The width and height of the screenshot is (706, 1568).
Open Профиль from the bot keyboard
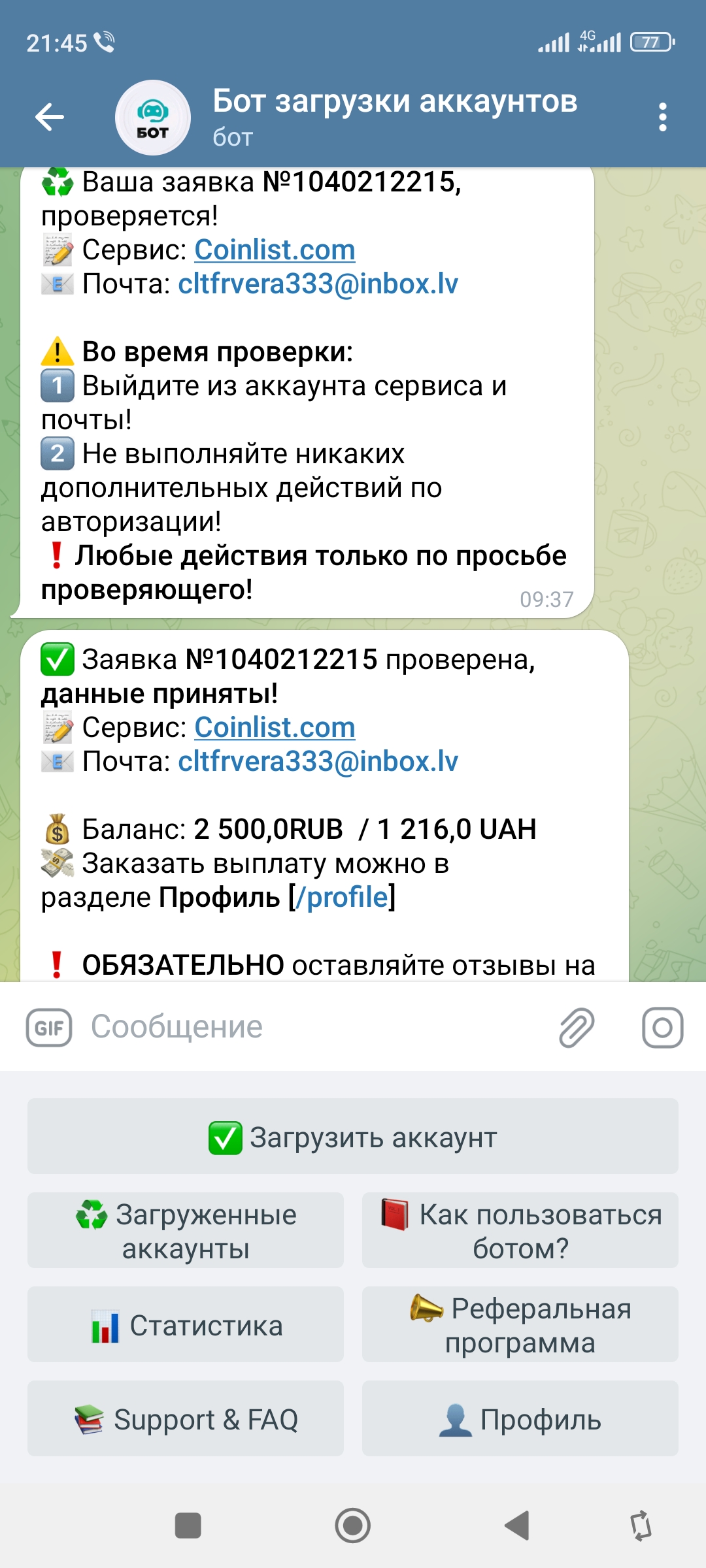[x=520, y=1419]
